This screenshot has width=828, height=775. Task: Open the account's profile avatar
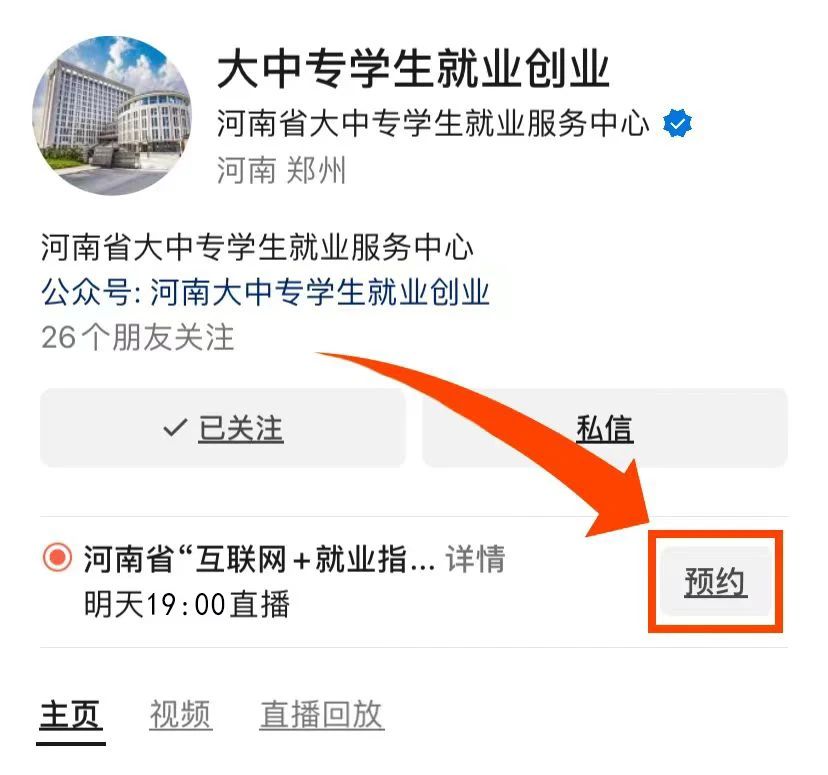tap(111, 115)
